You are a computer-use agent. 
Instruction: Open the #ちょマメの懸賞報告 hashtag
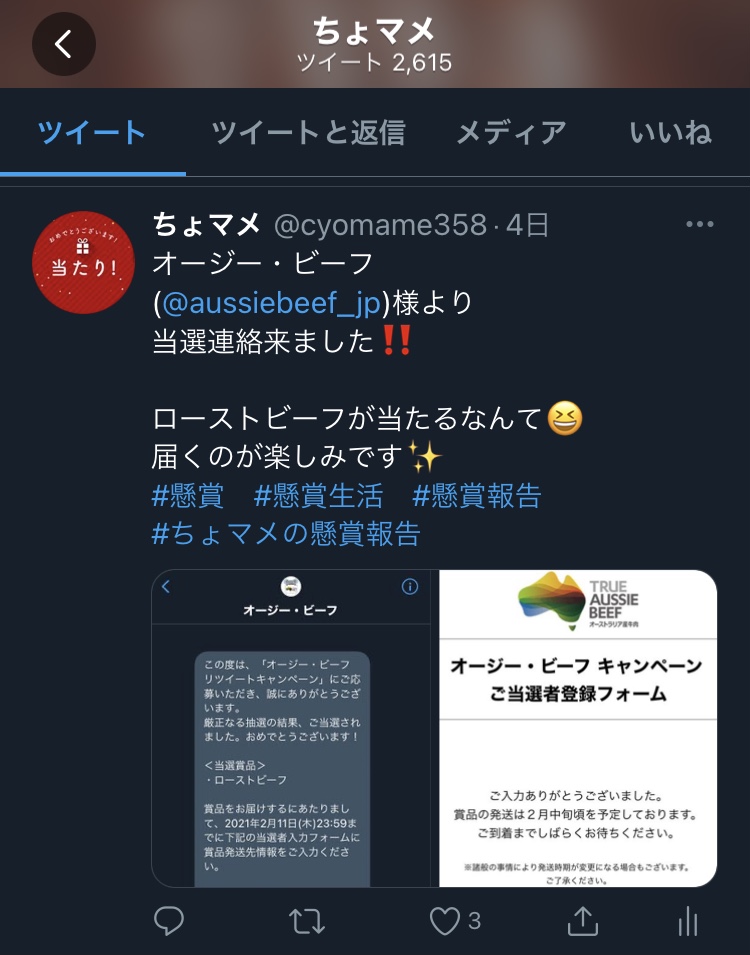[286, 533]
